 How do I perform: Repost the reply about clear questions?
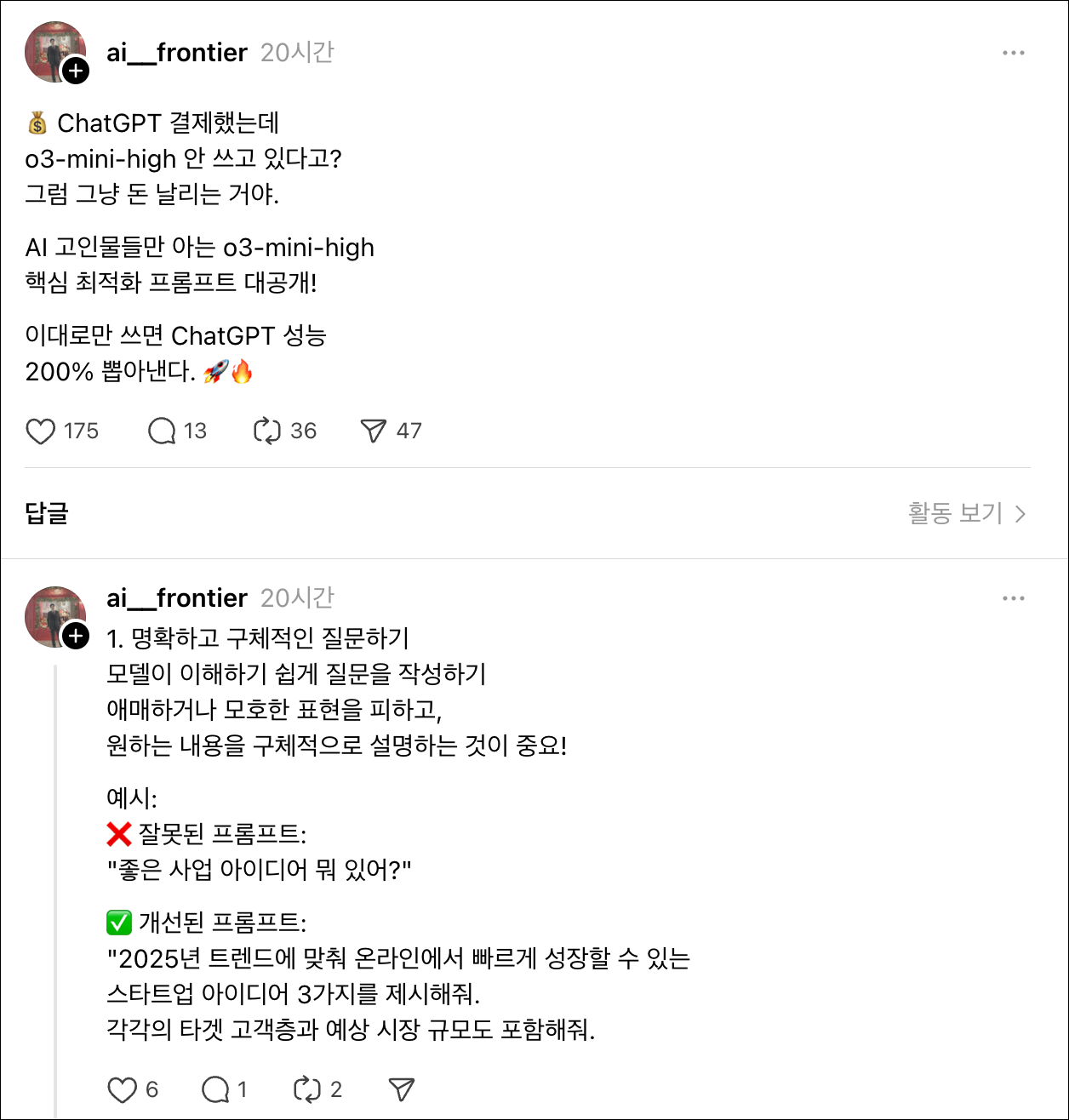[x=306, y=1089]
